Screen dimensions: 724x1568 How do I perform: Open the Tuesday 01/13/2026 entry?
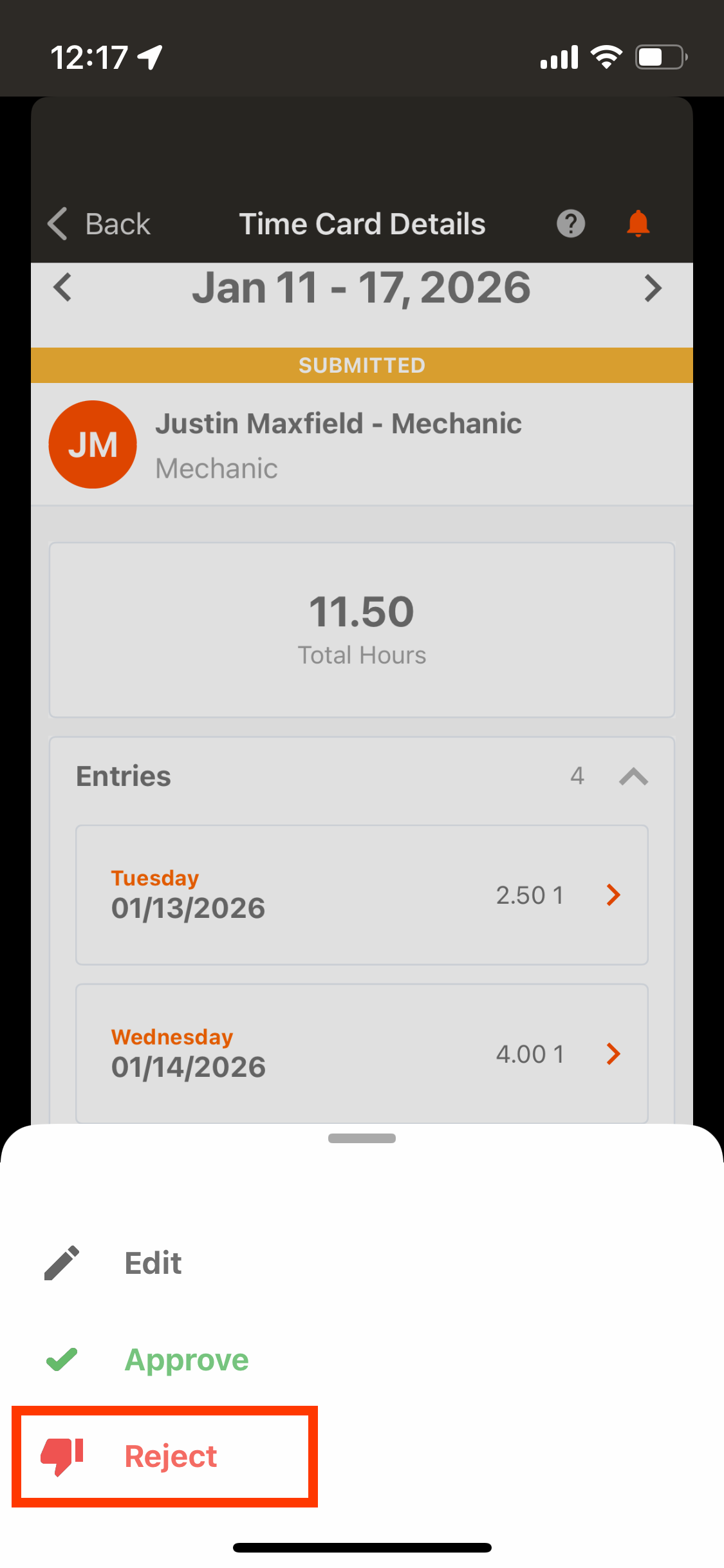[x=362, y=895]
